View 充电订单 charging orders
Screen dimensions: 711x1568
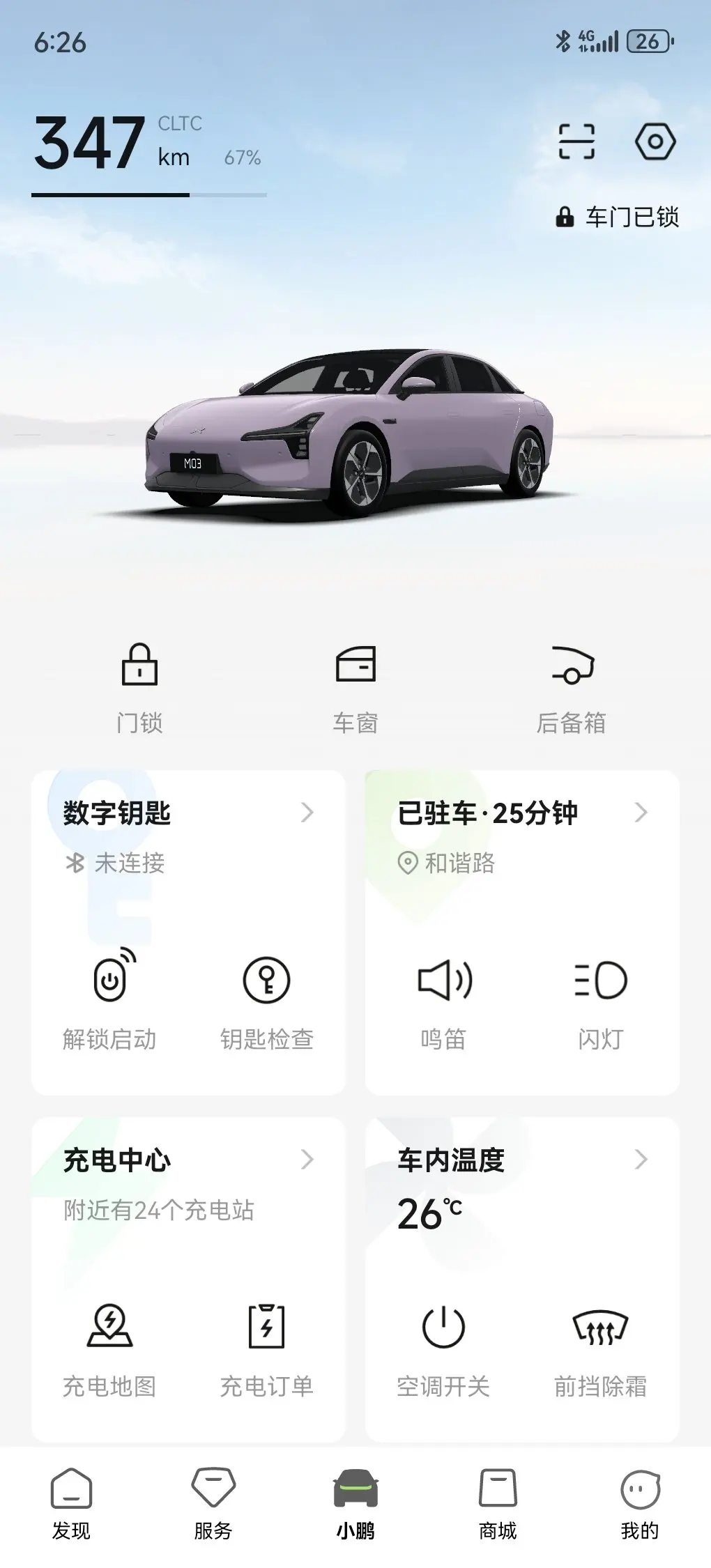click(x=266, y=1346)
